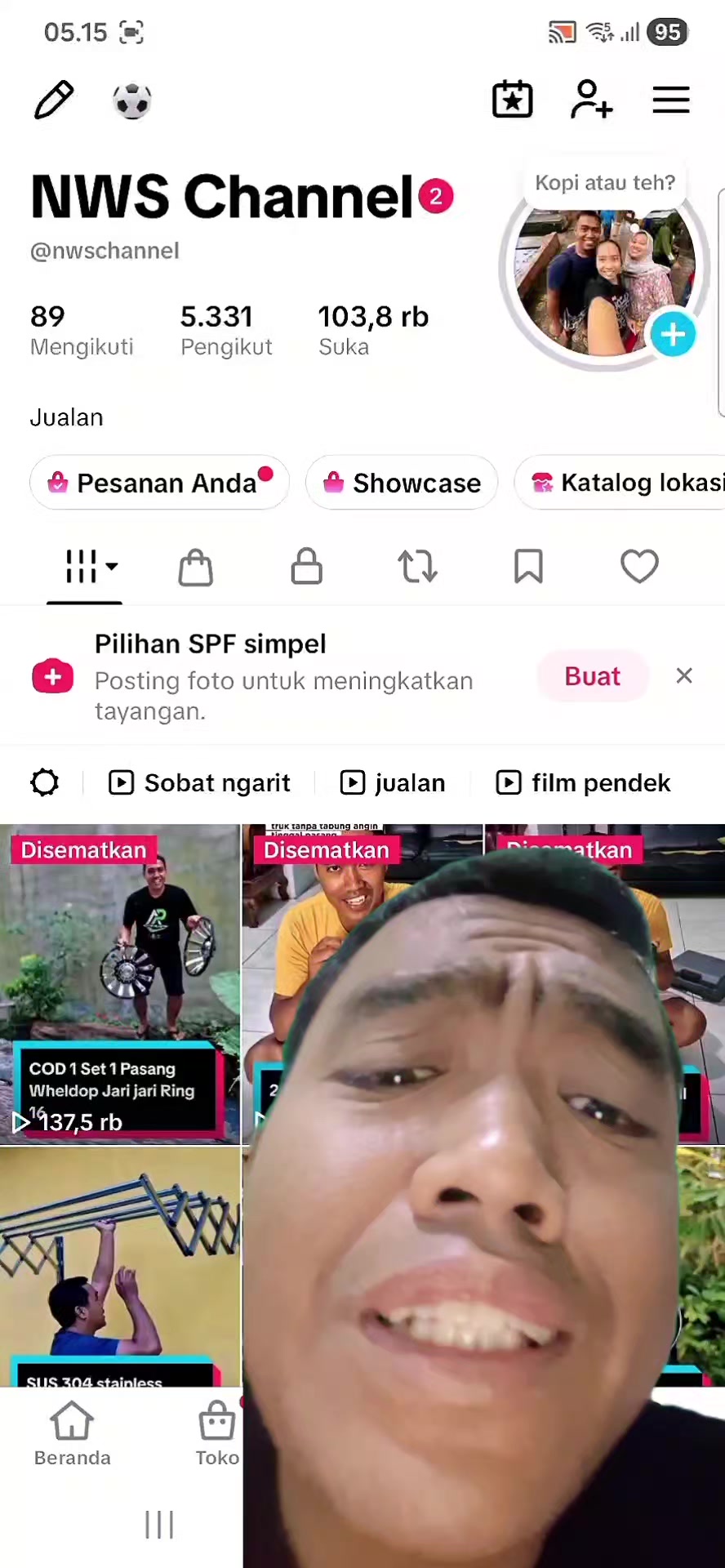This screenshot has height=1568, width=725.
Task: Open the film pendek playlist
Action: pyautogui.click(x=583, y=782)
